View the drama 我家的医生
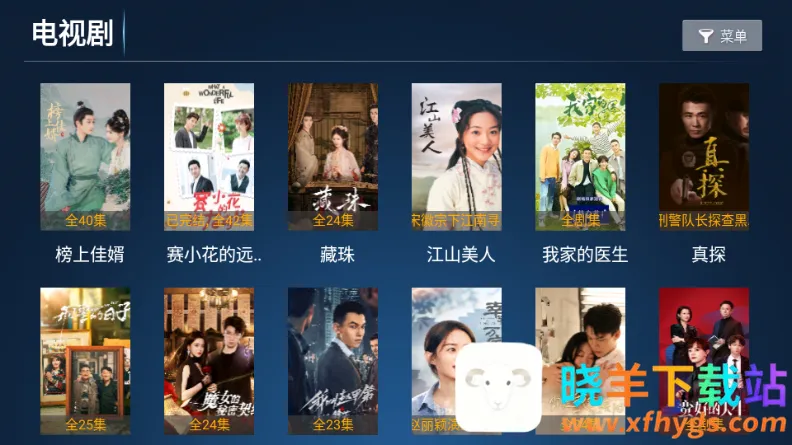Viewport: 792px width, 445px height. [580, 157]
